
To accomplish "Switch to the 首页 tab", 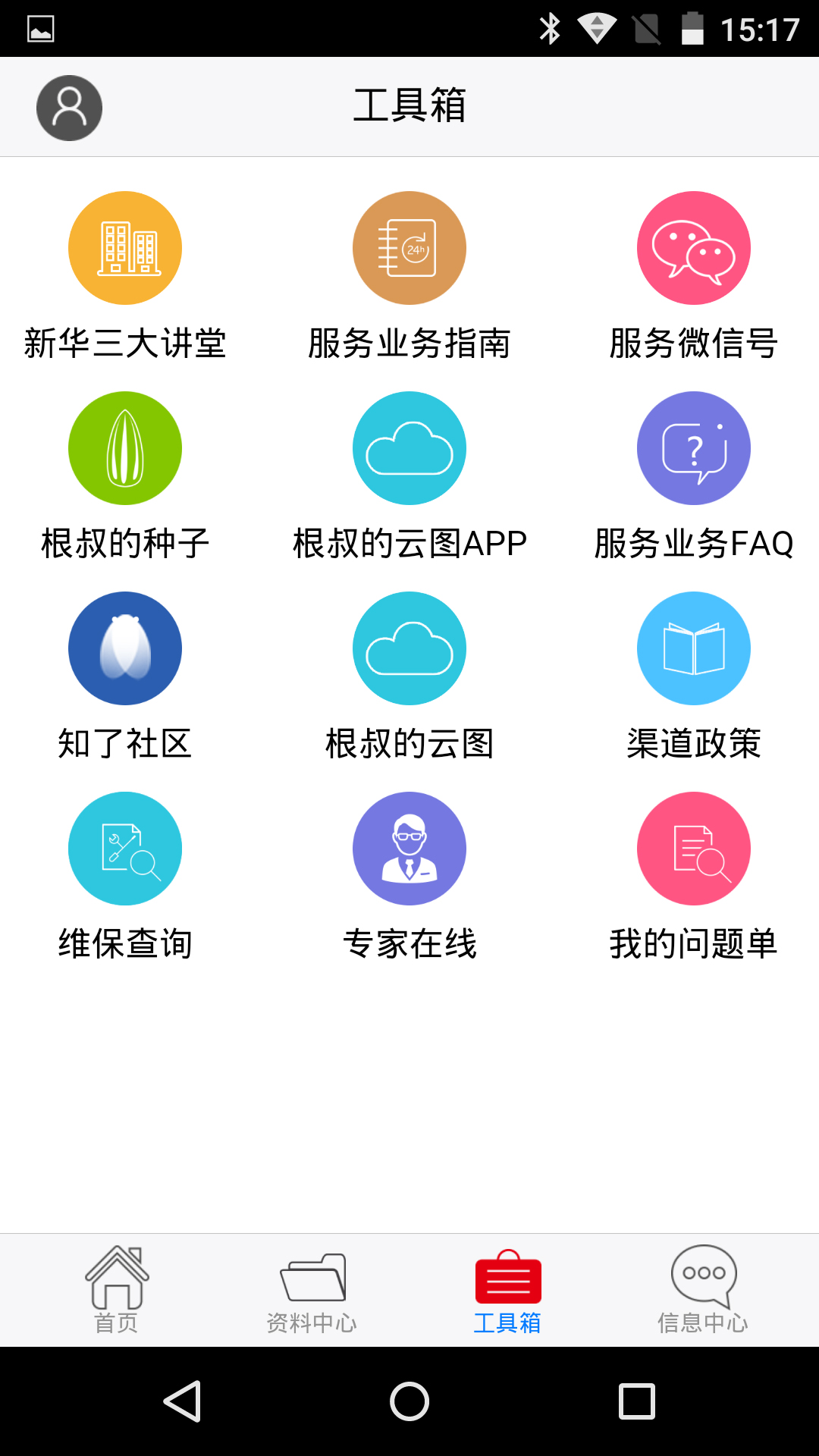I will tap(116, 1290).
